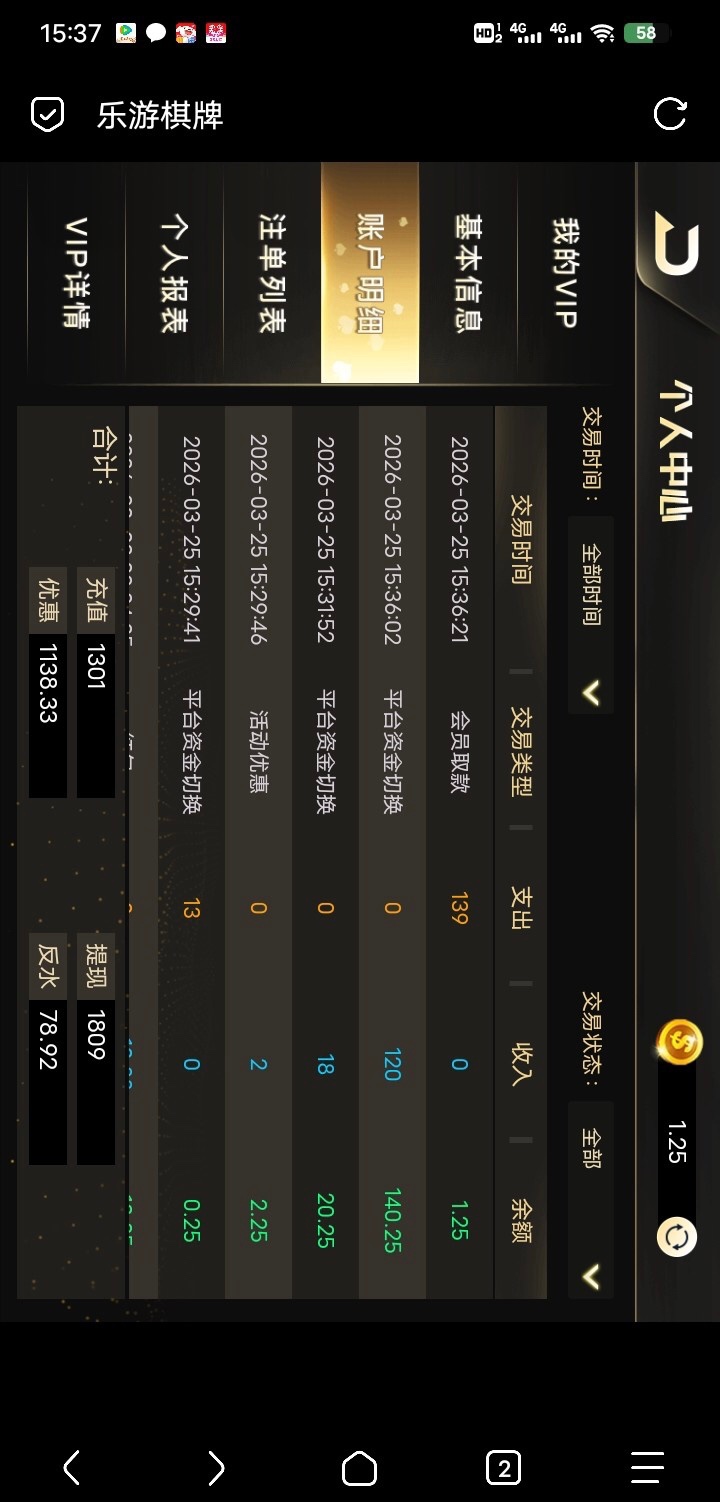Switch to 个人报表 tab
Viewport: 720px width, 1502px height.
pos(174,273)
